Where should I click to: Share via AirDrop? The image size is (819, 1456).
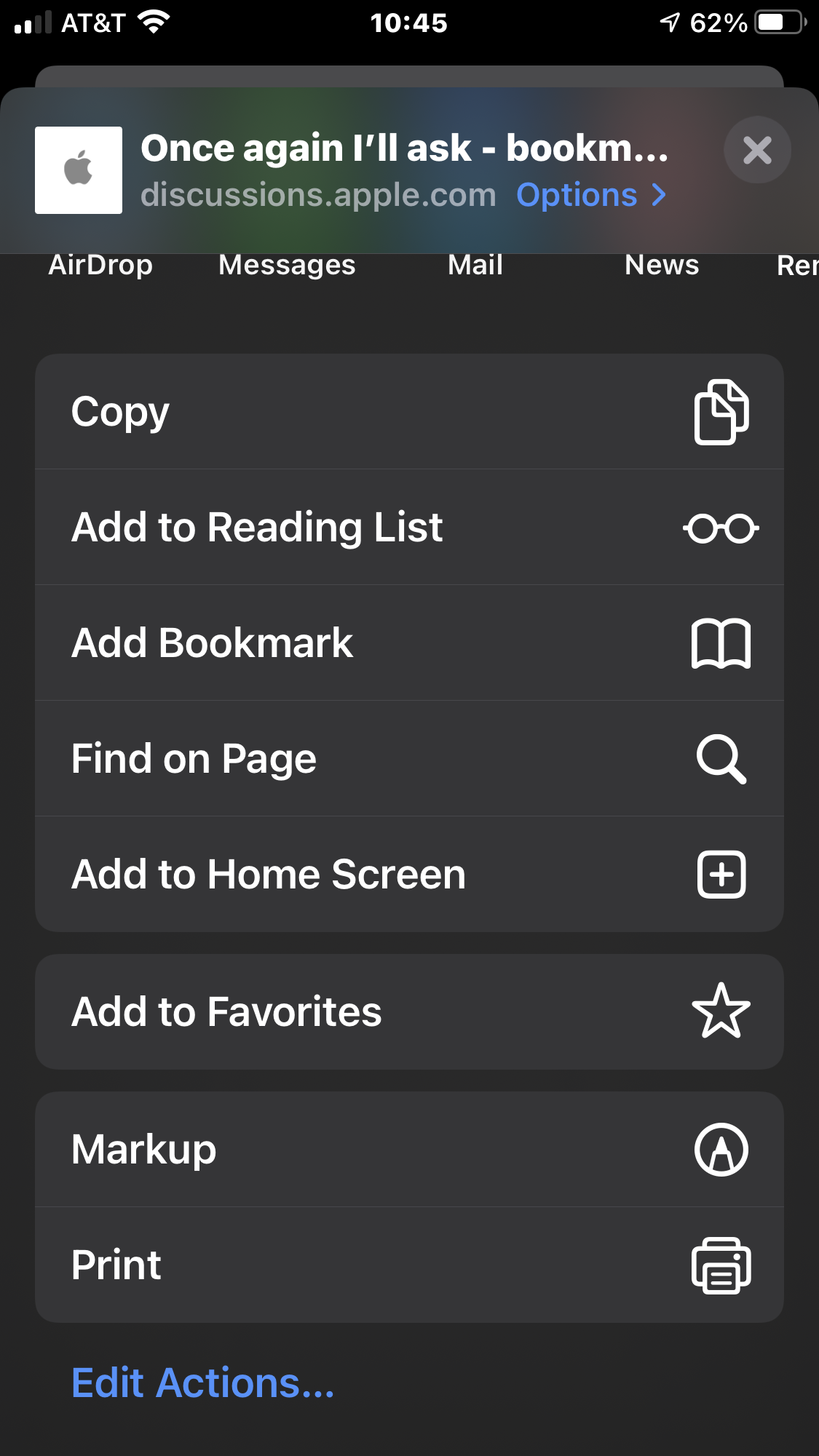point(100,266)
